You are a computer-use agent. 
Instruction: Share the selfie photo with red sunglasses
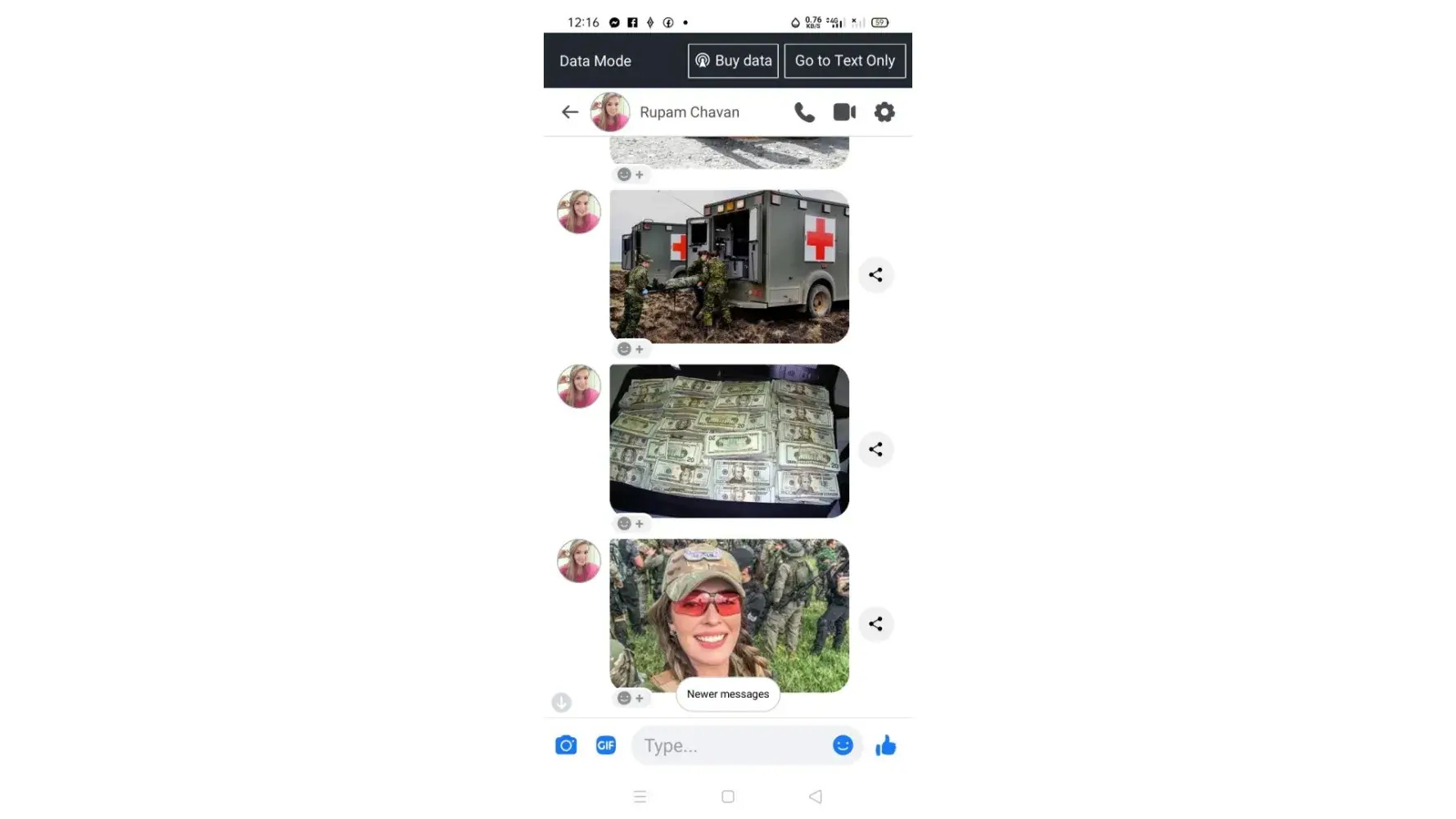pyautogui.click(x=875, y=624)
